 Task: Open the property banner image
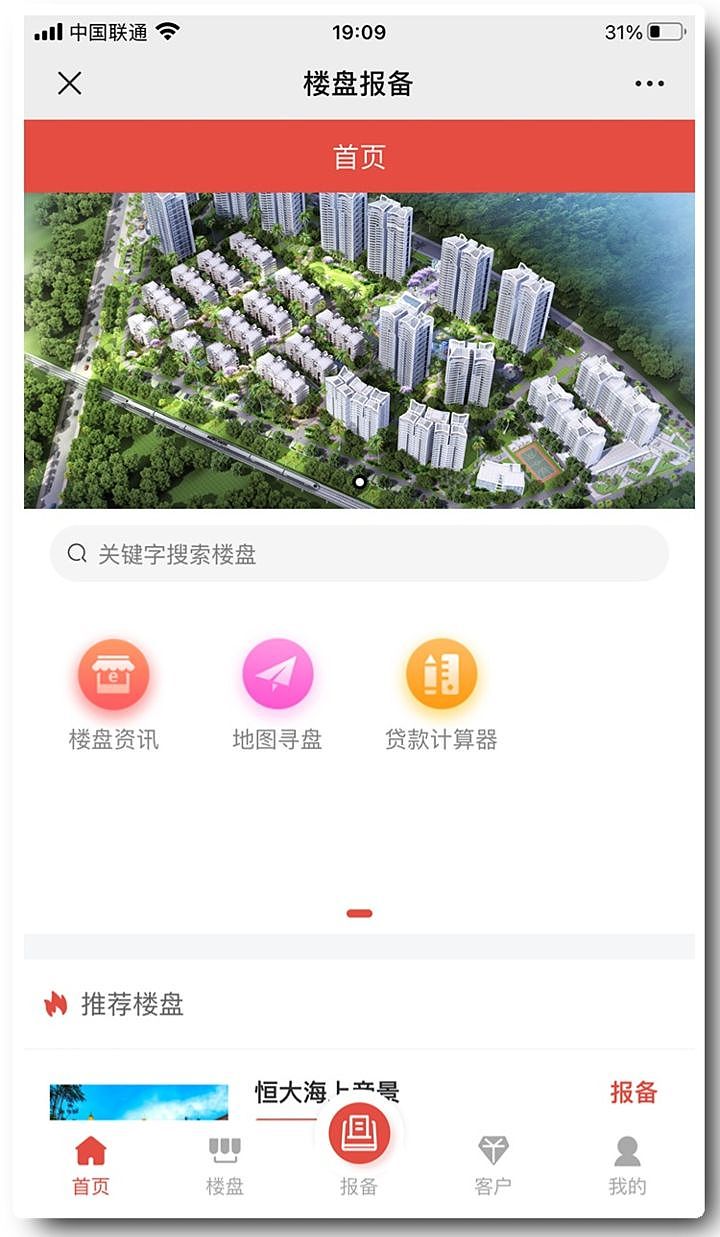pos(359,350)
